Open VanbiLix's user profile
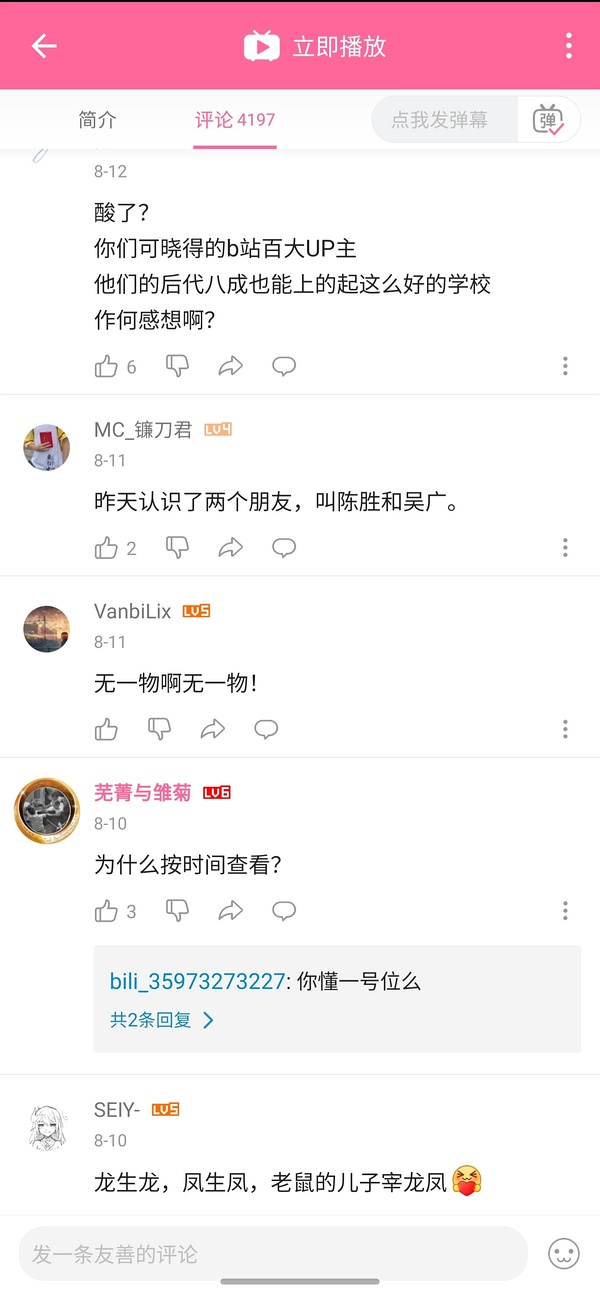The image size is (600, 1293). pos(132,611)
